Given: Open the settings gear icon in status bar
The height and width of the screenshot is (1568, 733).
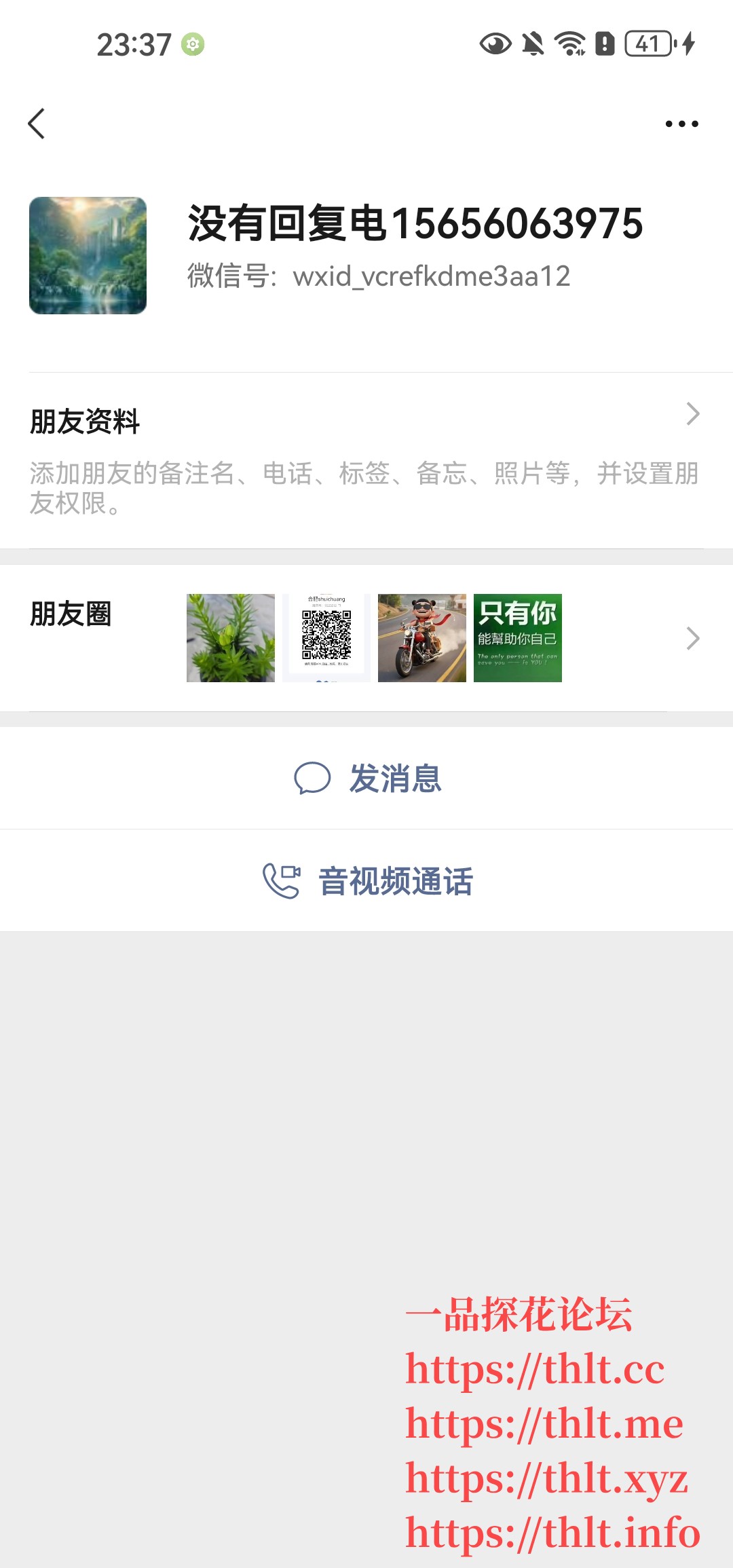Looking at the screenshot, I should click(x=193, y=45).
